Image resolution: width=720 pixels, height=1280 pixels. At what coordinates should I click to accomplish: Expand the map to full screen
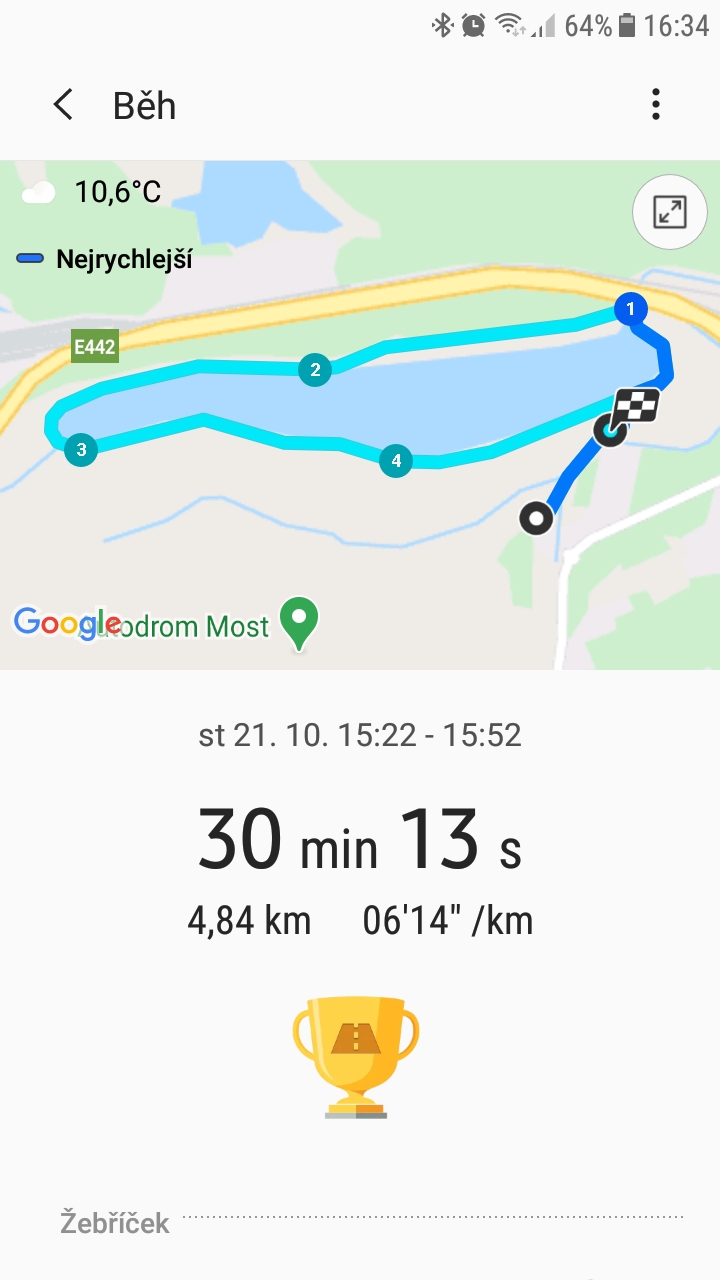tap(669, 212)
